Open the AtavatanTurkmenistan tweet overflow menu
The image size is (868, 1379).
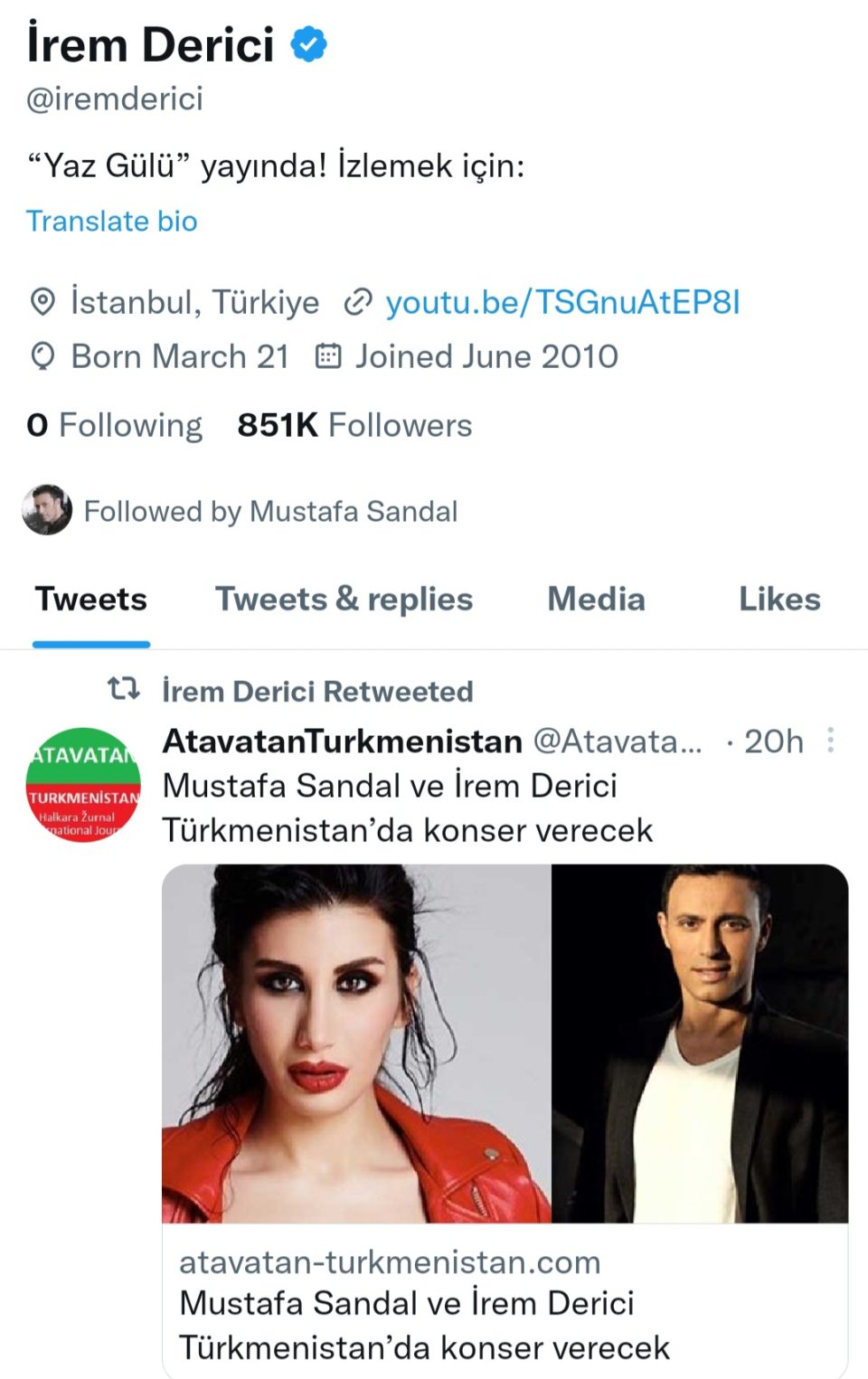(x=830, y=741)
